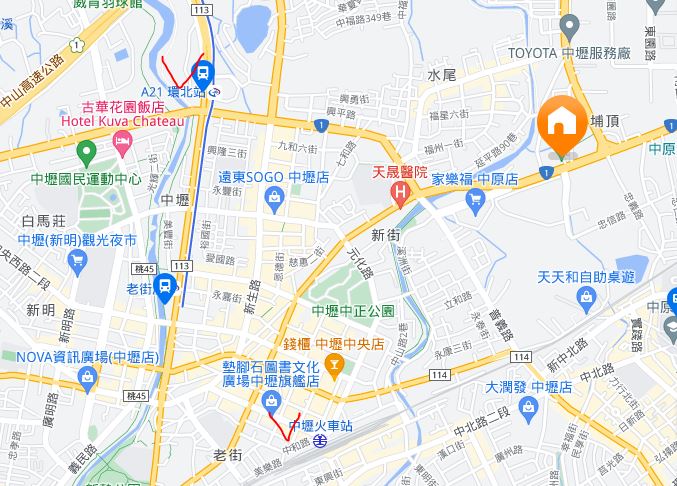This screenshot has height=486, width=677.
Task: Select the 家樂福 中原店 shopping pin
Action: coord(476,201)
